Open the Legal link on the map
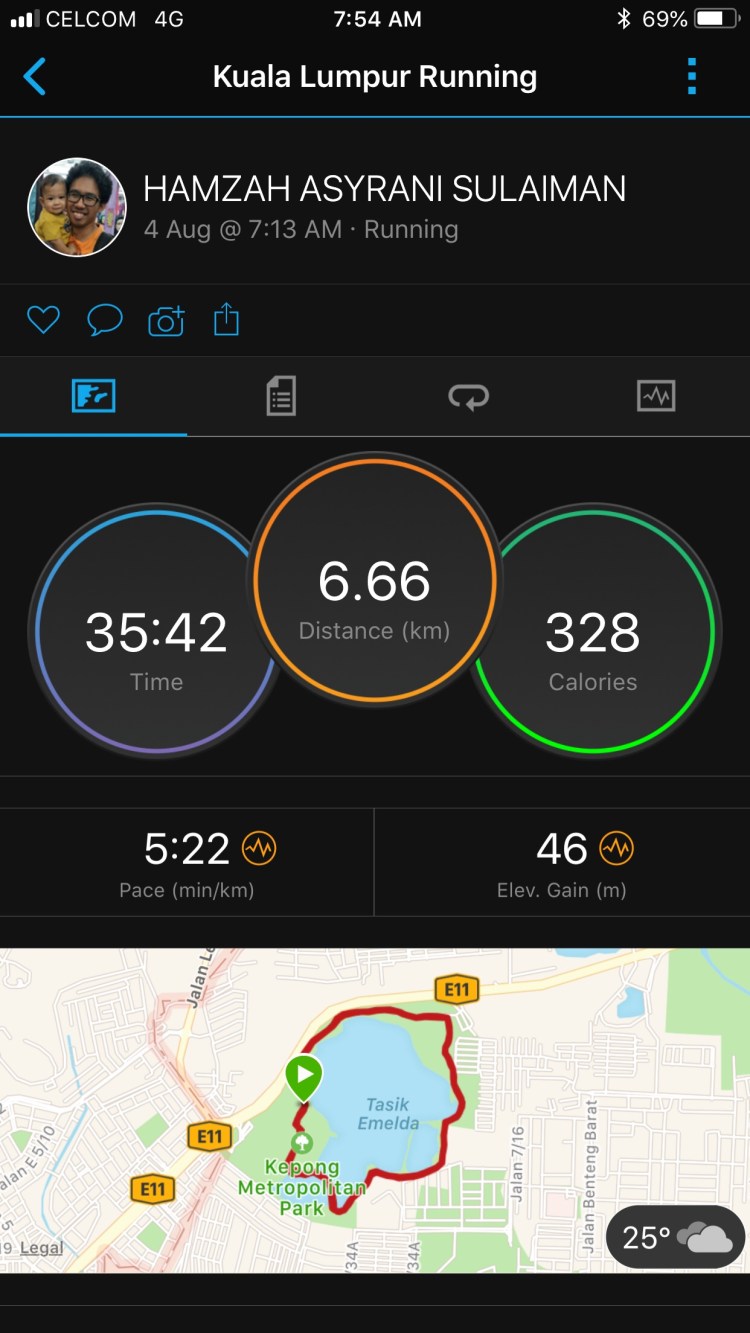This screenshot has height=1333, width=750. point(41,1248)
